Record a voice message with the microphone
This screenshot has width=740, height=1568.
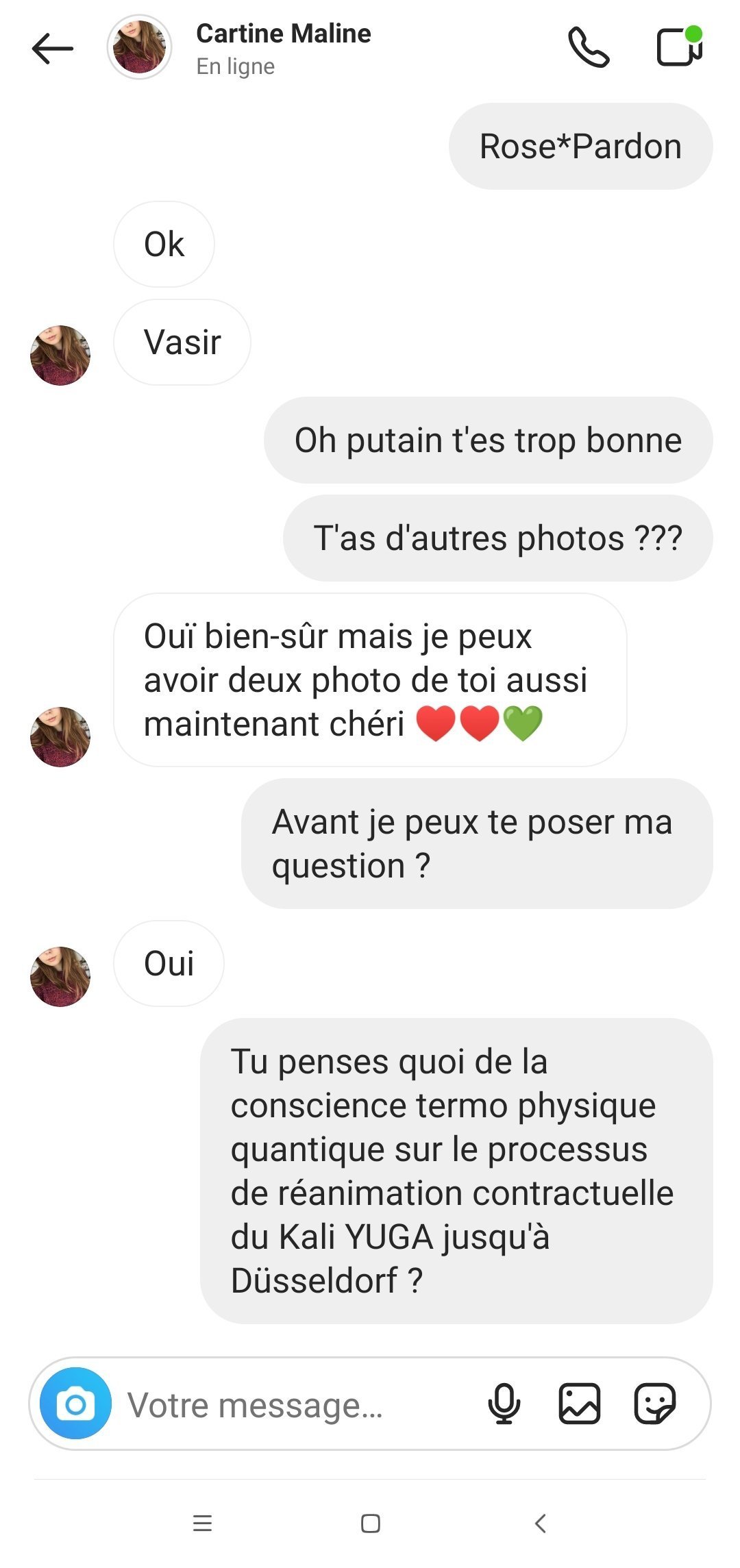[504, 1404]
